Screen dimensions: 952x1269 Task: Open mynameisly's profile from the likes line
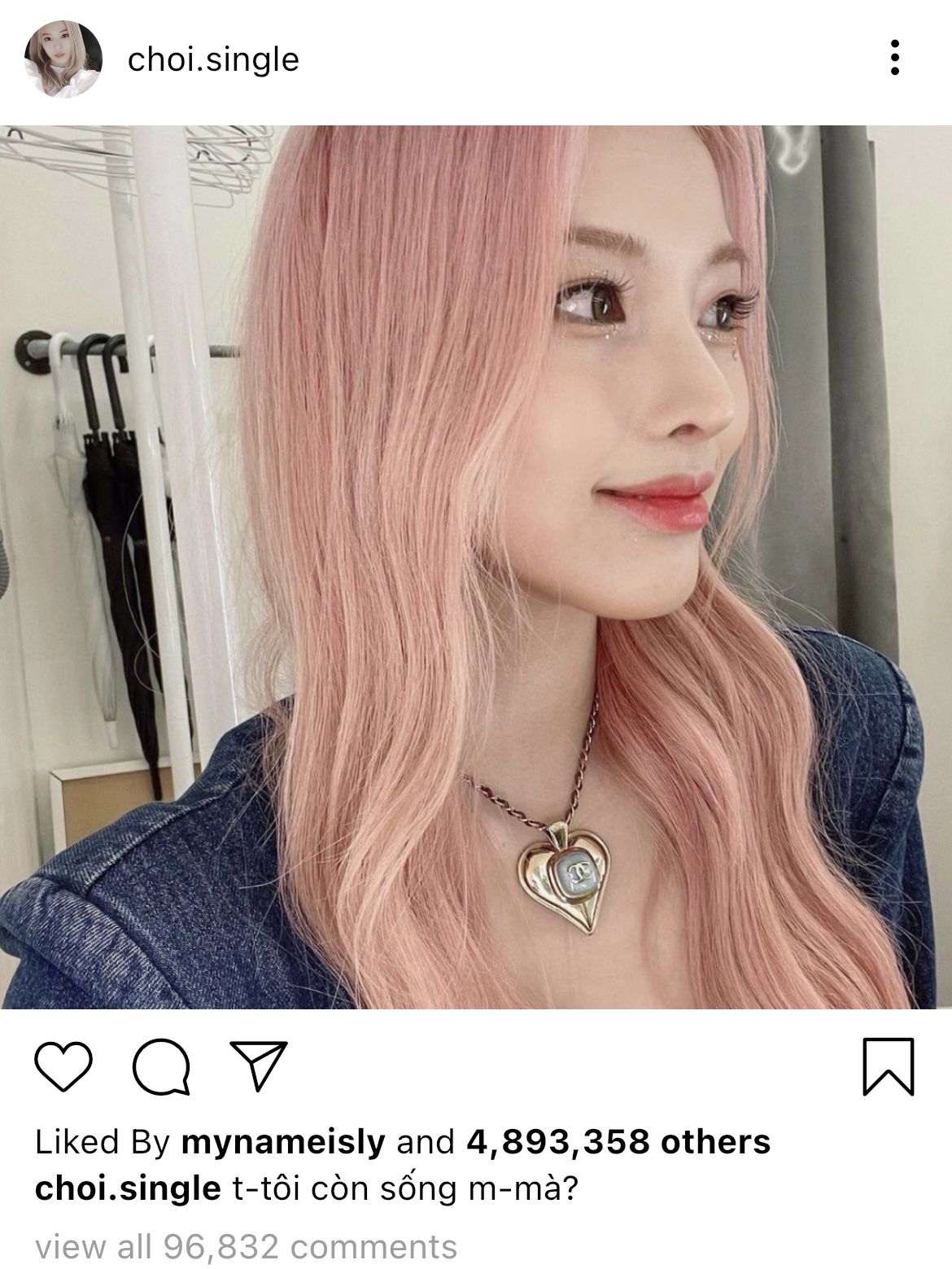[282, 1142]
